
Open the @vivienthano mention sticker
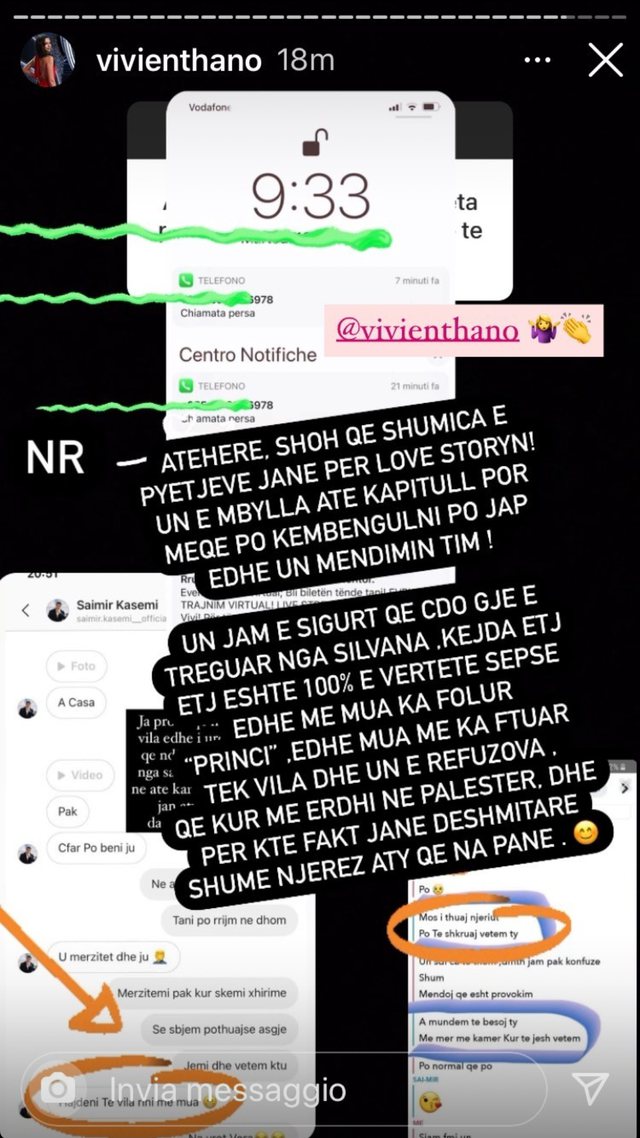tap(462, 331)
